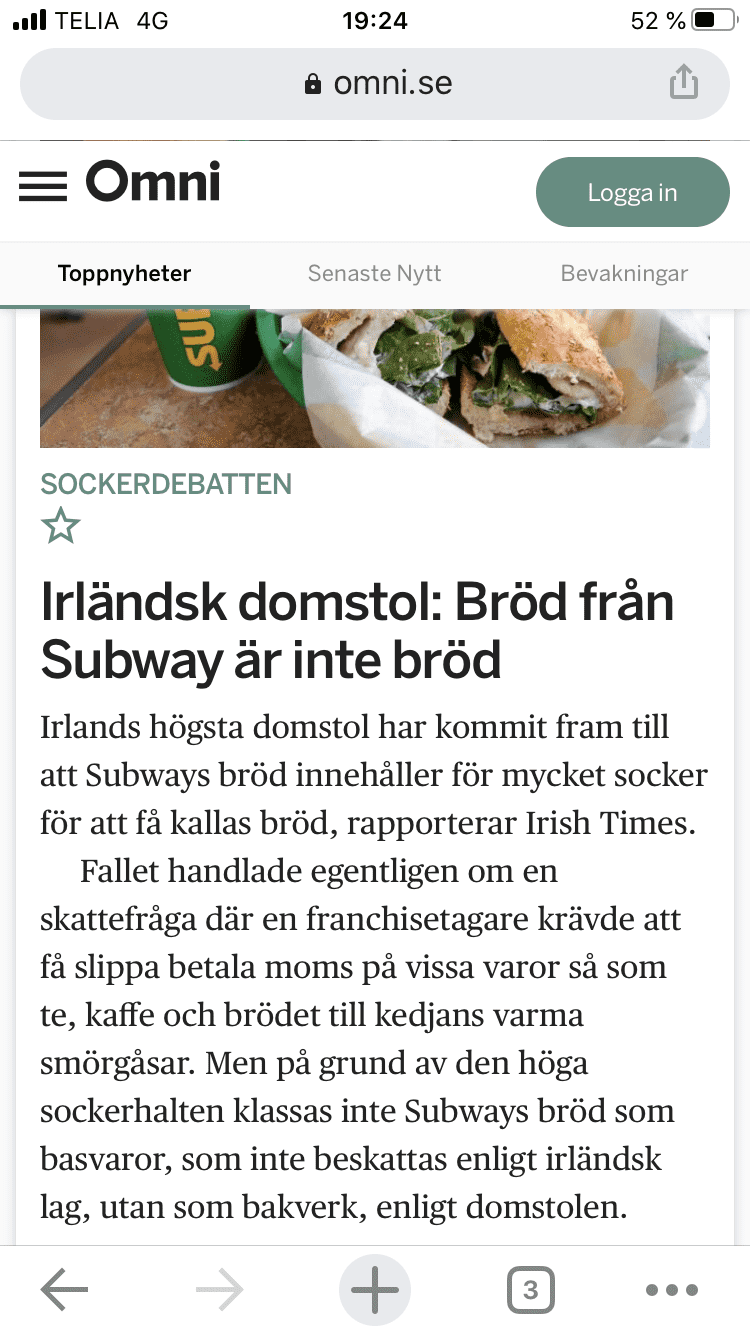Switch to the Senaste Nytt tab
The height and width of the screenshot is (1334, 750).
[374, 273]
